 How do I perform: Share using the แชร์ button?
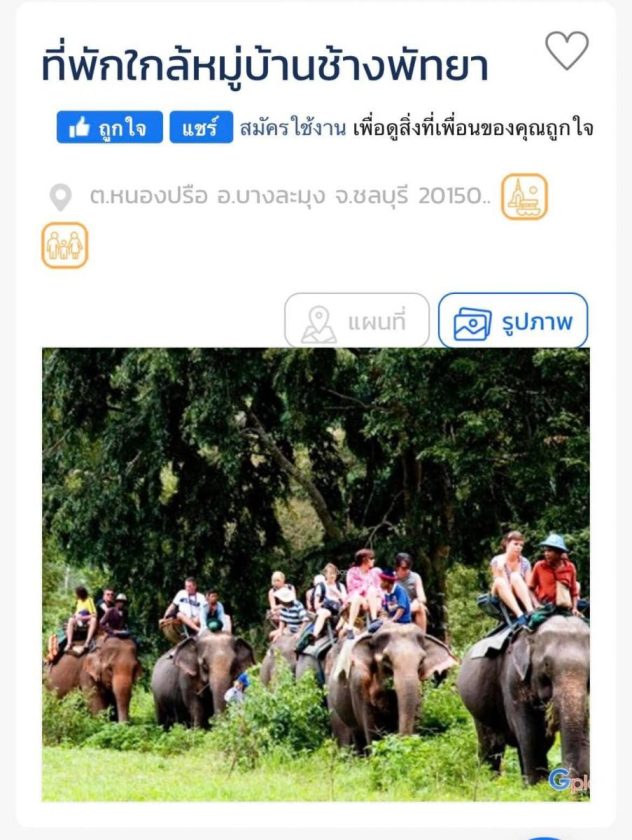pos(201,127)
